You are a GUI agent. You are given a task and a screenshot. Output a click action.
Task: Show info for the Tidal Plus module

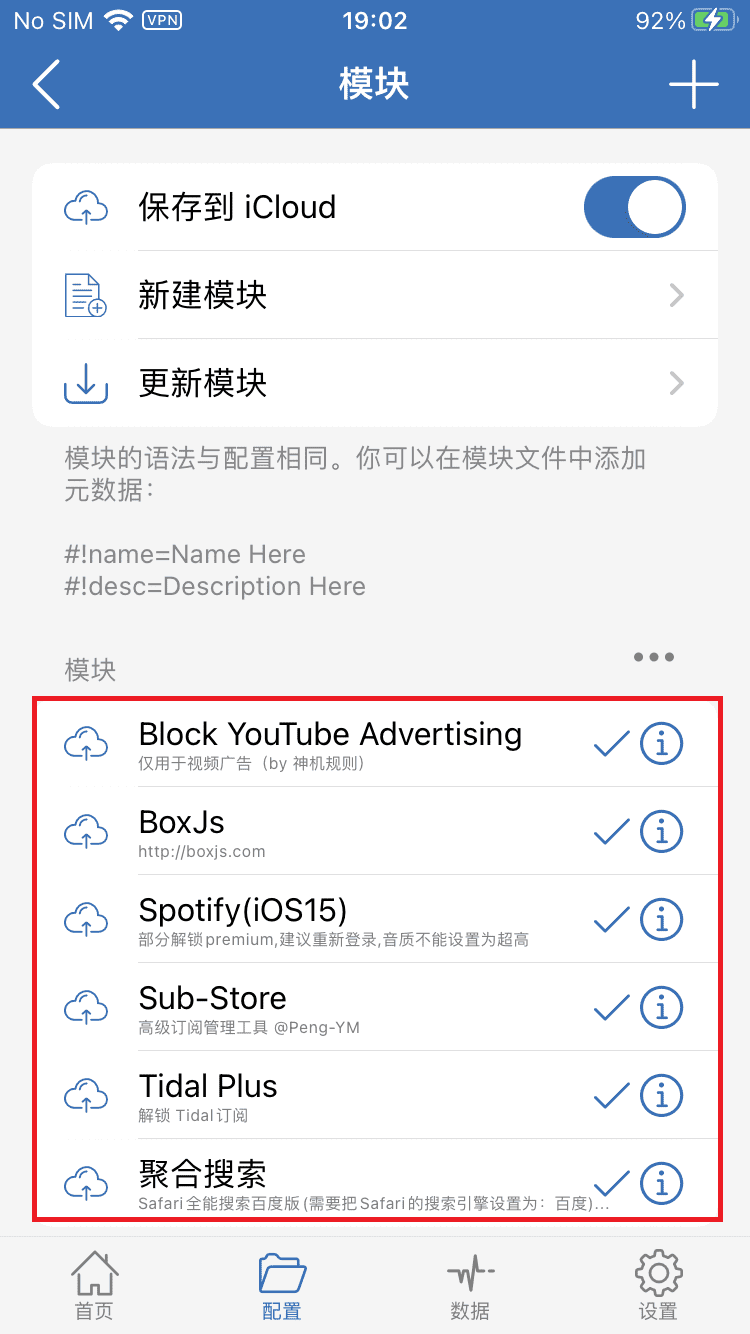coord(661,1095)
